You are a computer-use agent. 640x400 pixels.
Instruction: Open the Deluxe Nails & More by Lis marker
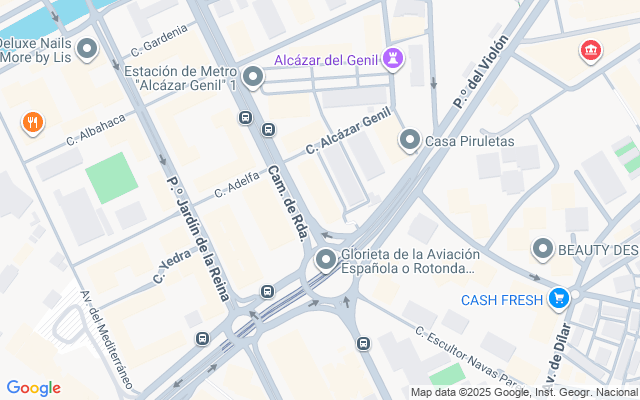[x=87, y=48]
